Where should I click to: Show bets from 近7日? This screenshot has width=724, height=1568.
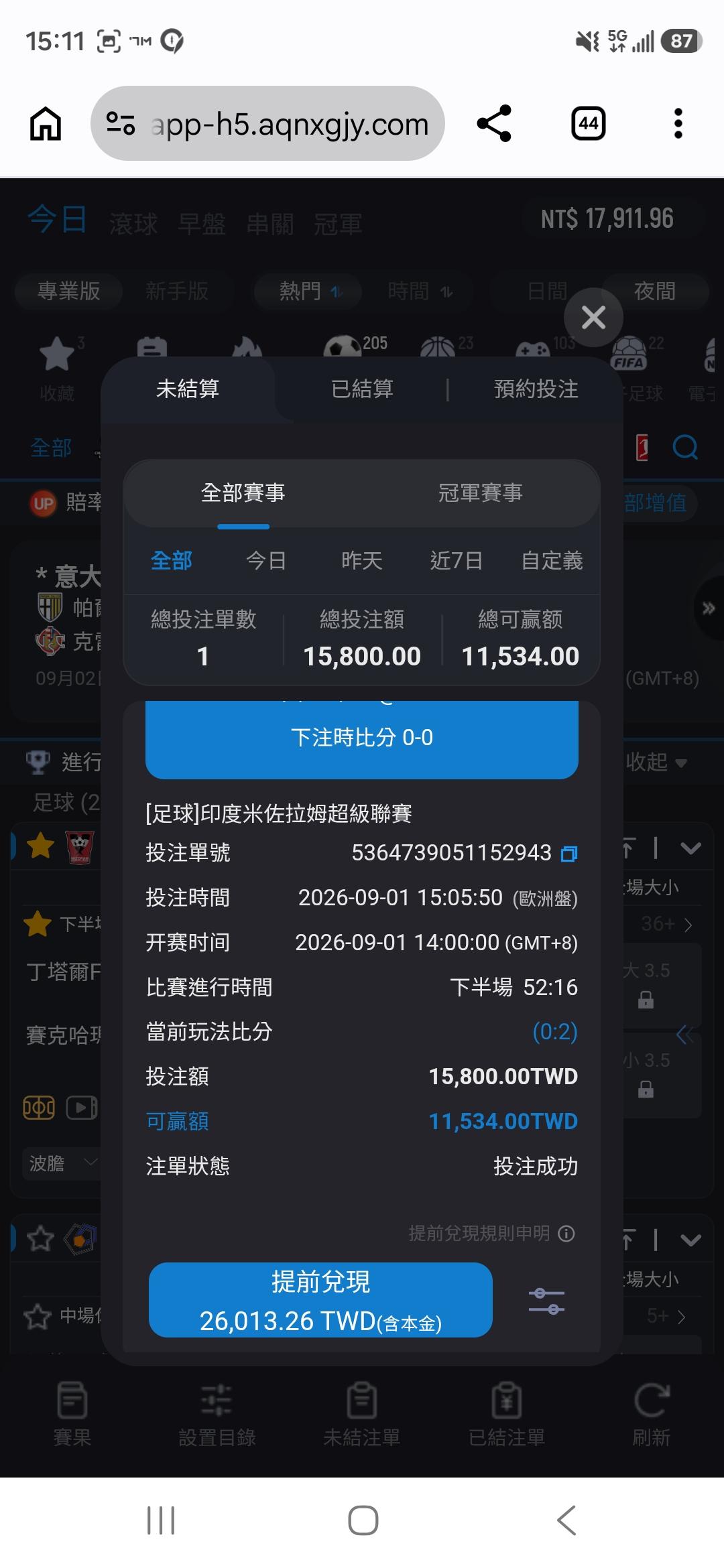point(456,560)
